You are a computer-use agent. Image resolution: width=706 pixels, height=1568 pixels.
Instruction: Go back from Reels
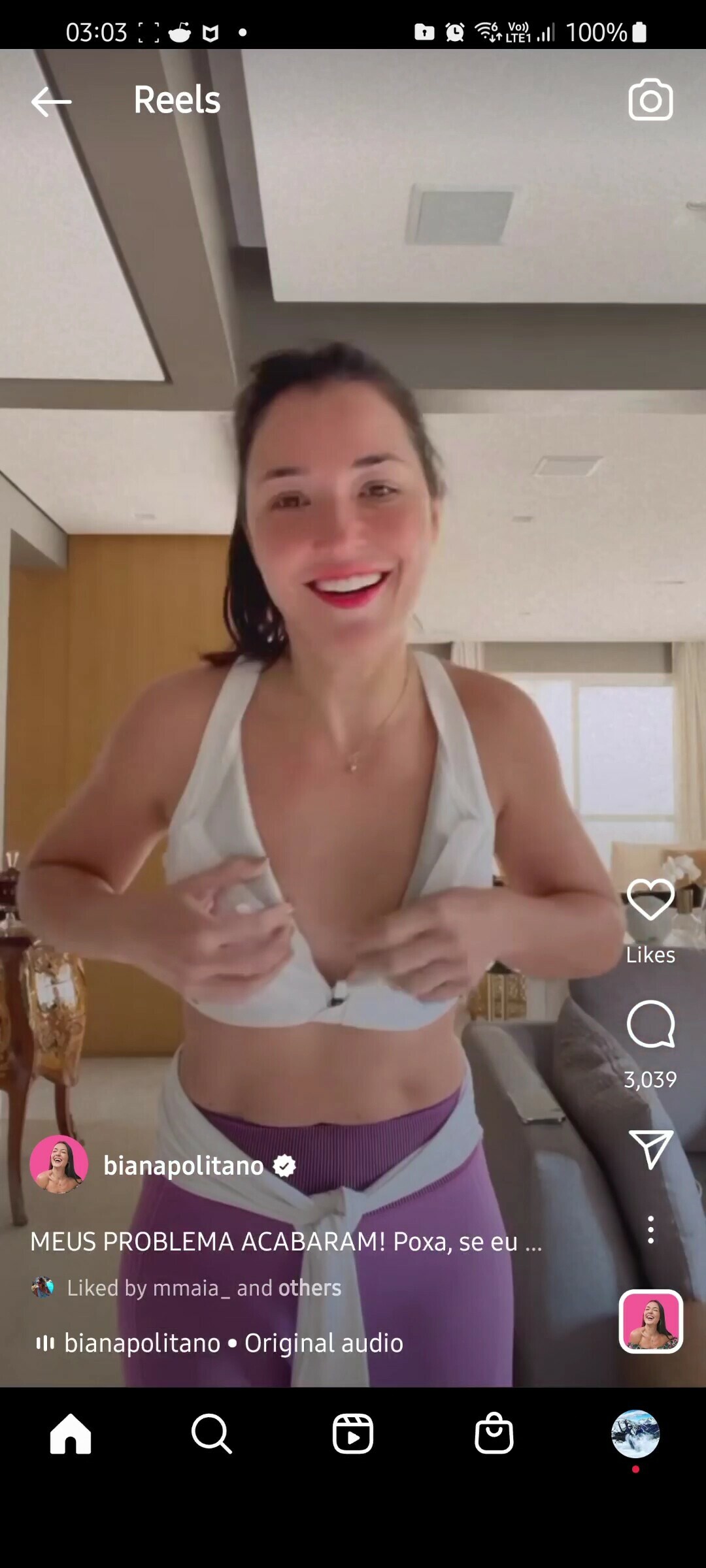point(51,101)
